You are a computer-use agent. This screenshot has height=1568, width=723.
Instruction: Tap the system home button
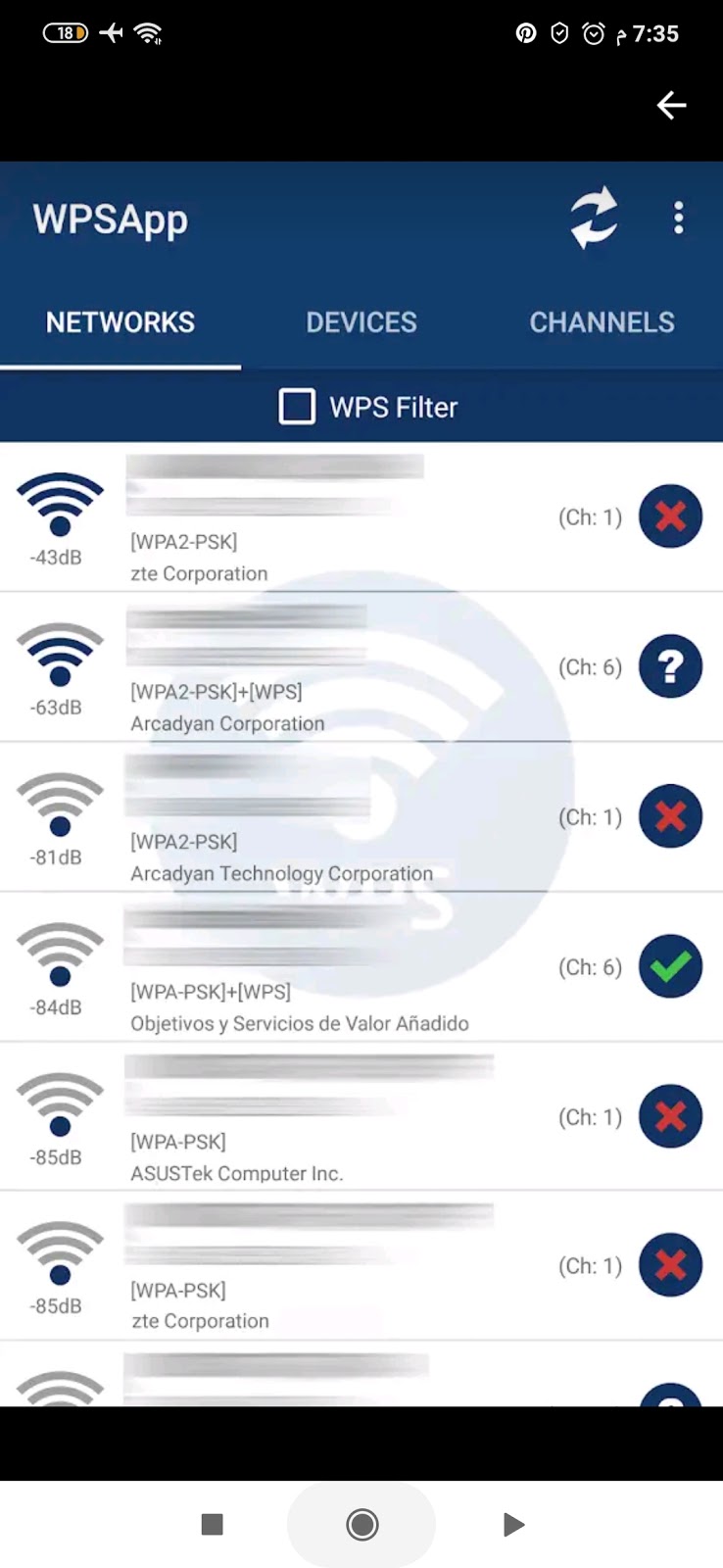361,1524
